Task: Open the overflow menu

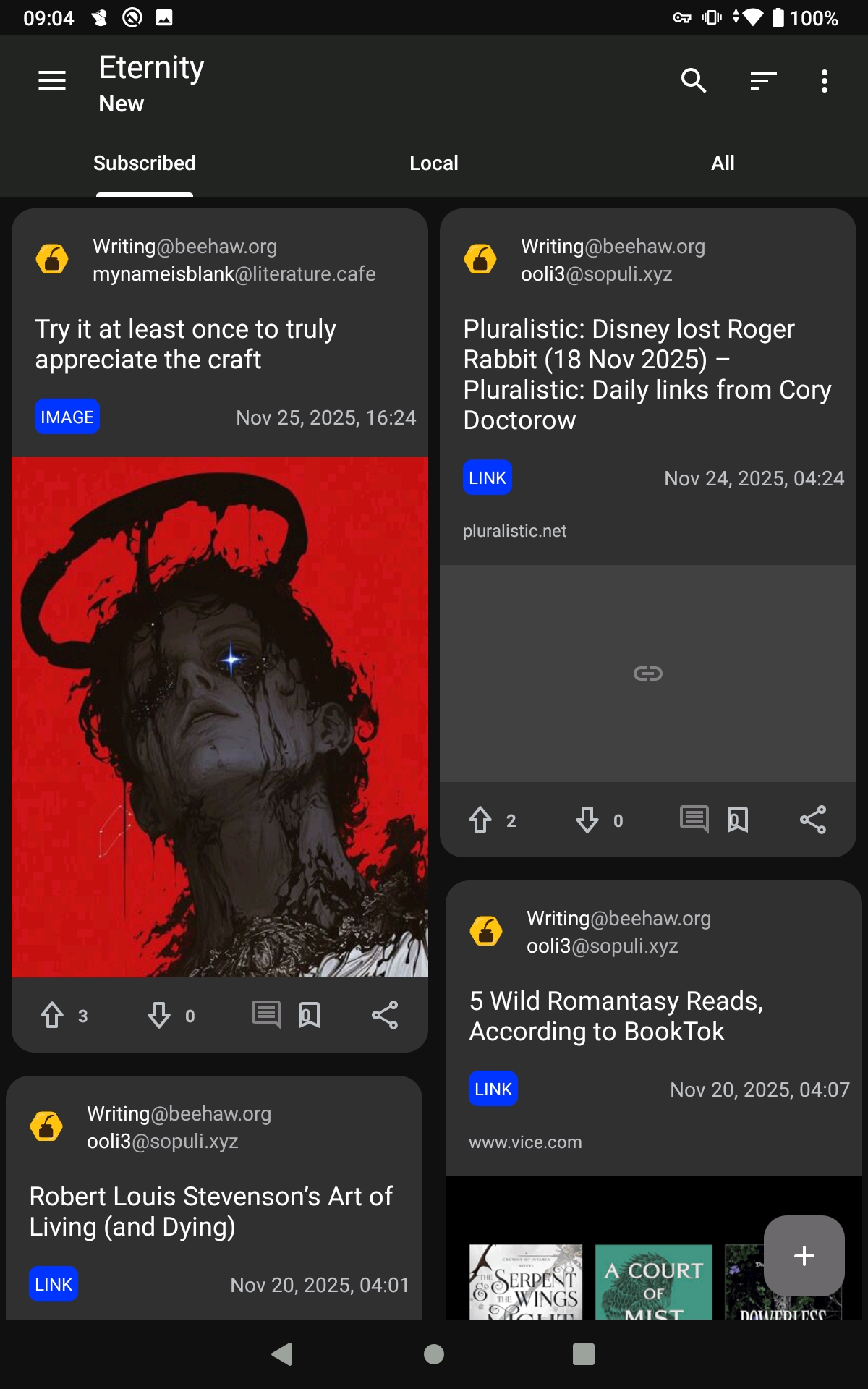Action: pos(824,81)
